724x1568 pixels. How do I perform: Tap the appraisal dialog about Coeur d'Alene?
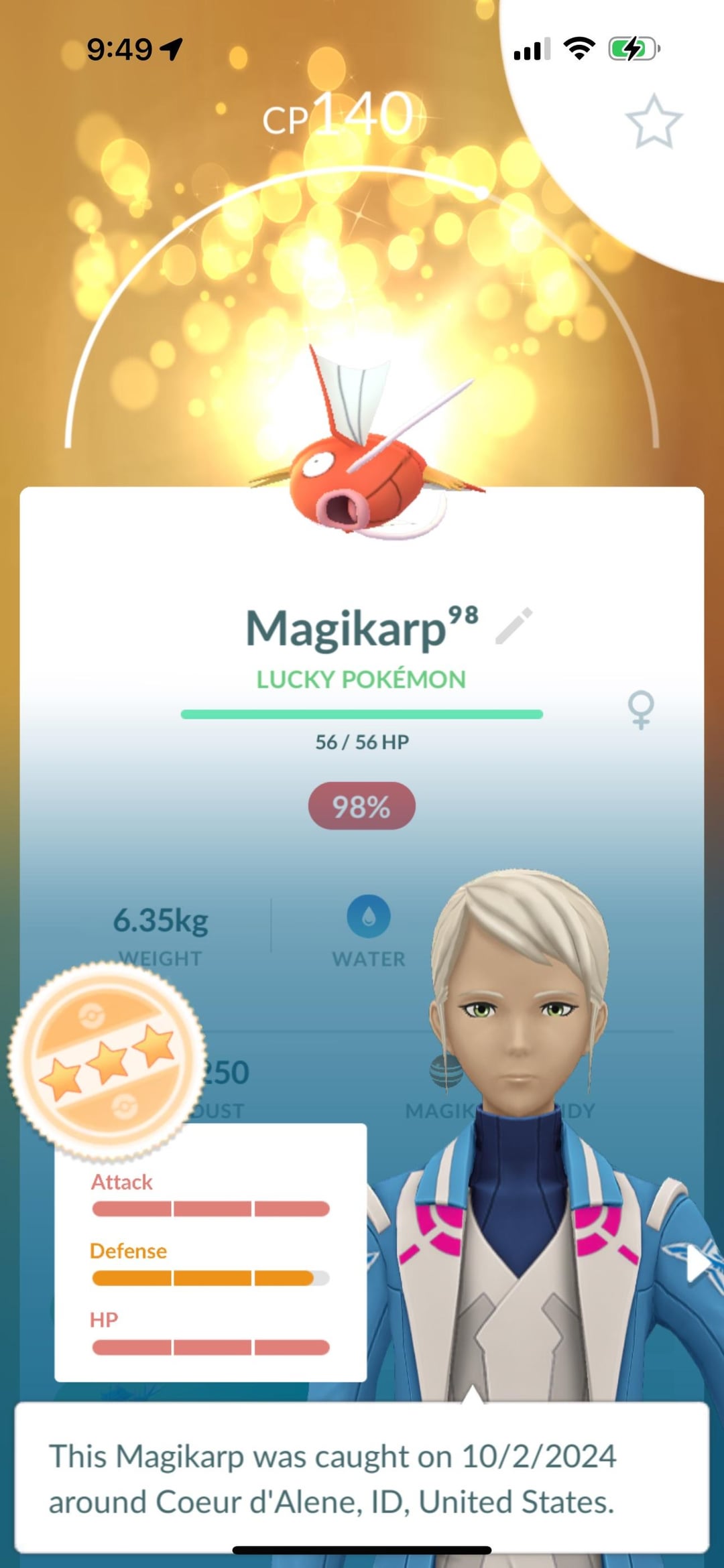pyautogui.click(x=362, y=1478)
